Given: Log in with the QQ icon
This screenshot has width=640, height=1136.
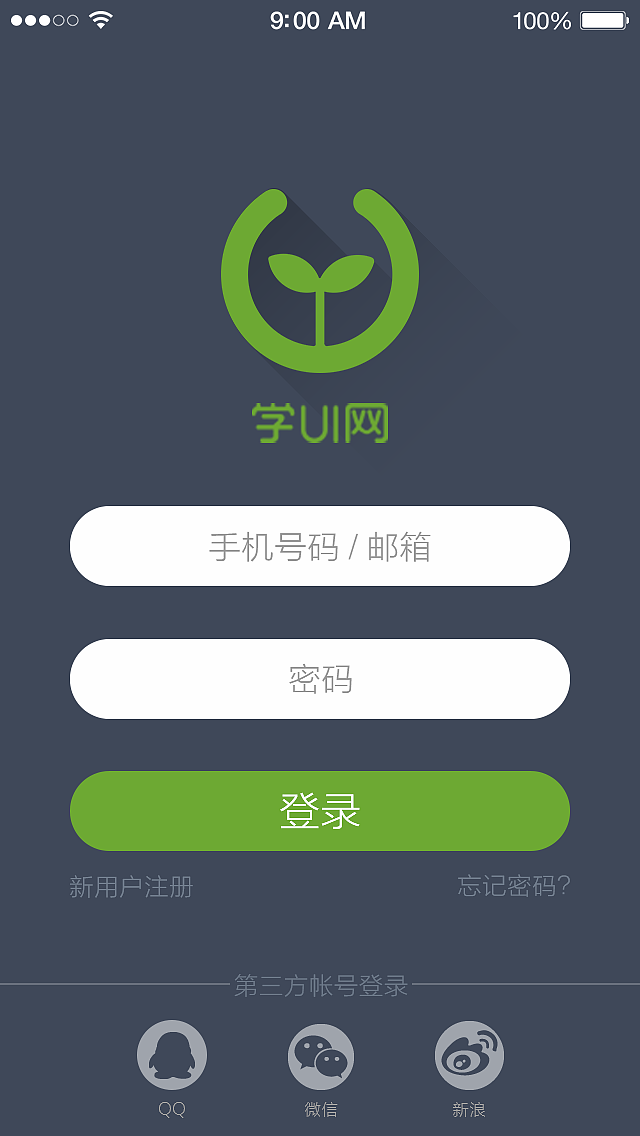Looking at the screenshot, I should point(172,1056).
